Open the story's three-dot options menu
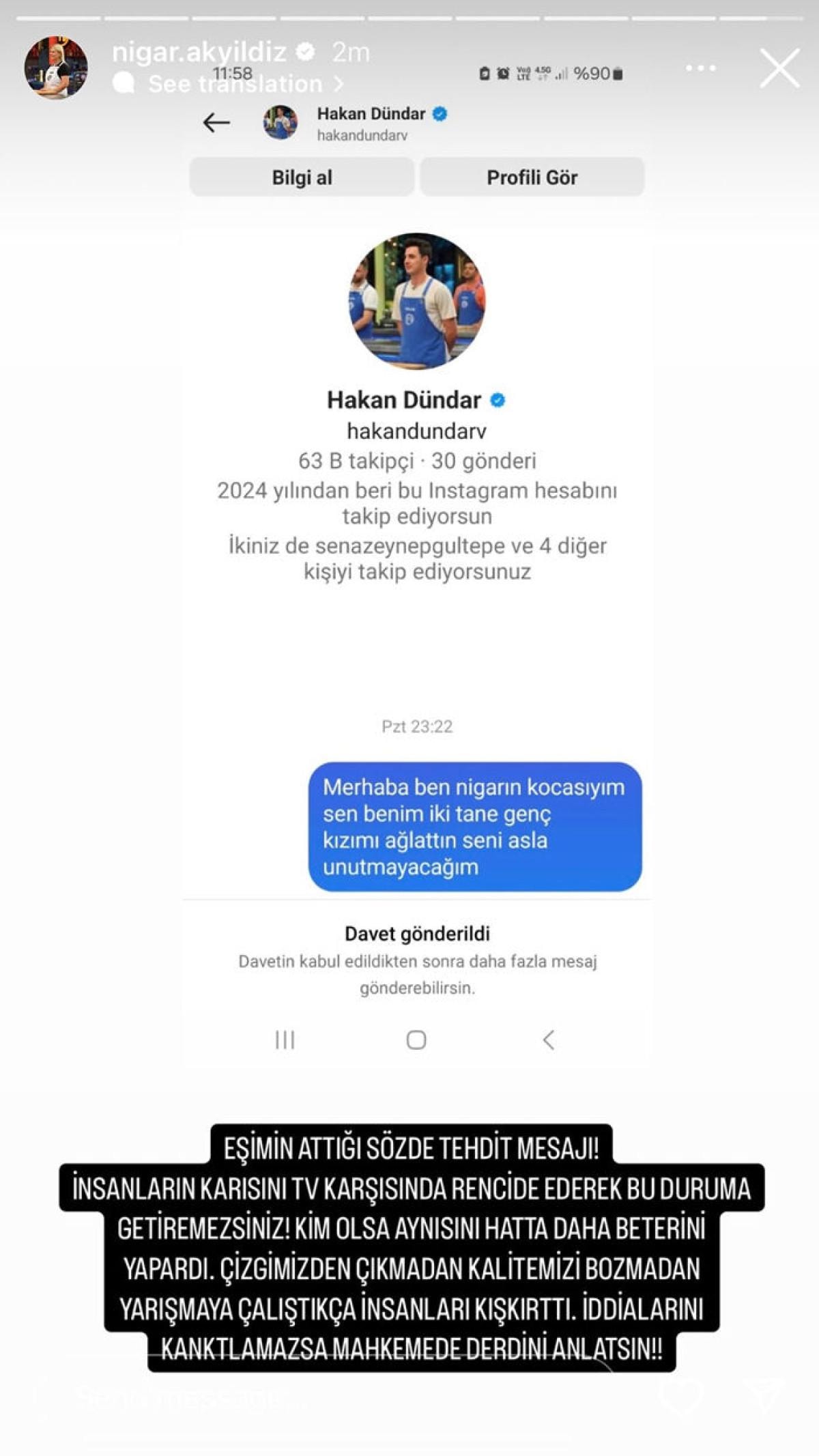 700,68
